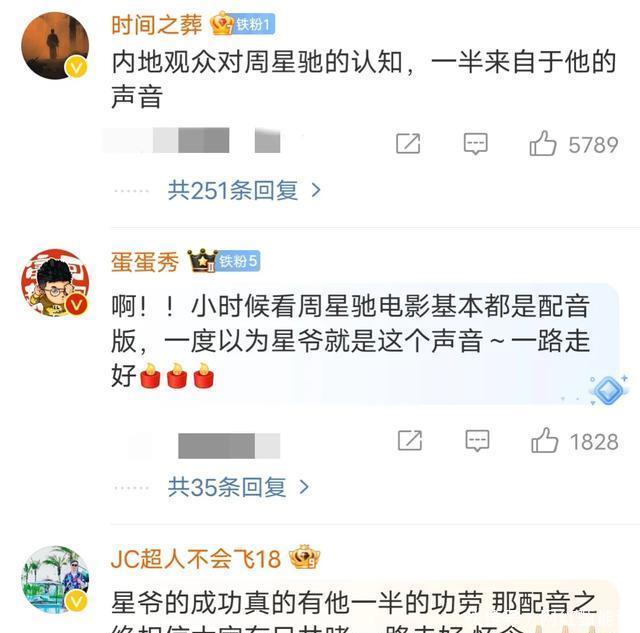Share the comment by 时间之葬
This screenshot has width=640, height=633.
pyautogui.click(x=408, y=144)
